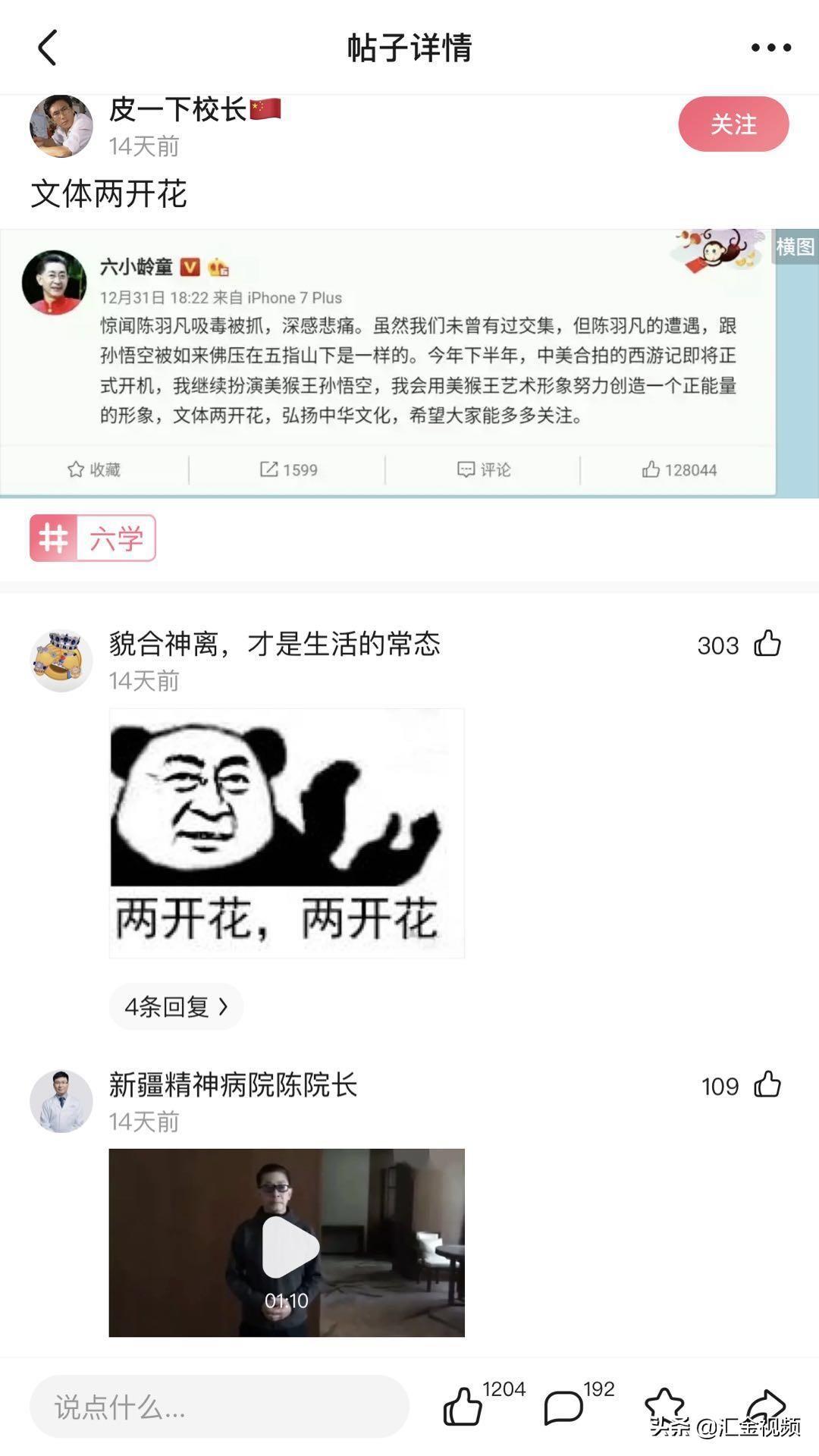This screenshot has height=1456, width=819.
Task: Go back from the post details
Action: [48, 48]
